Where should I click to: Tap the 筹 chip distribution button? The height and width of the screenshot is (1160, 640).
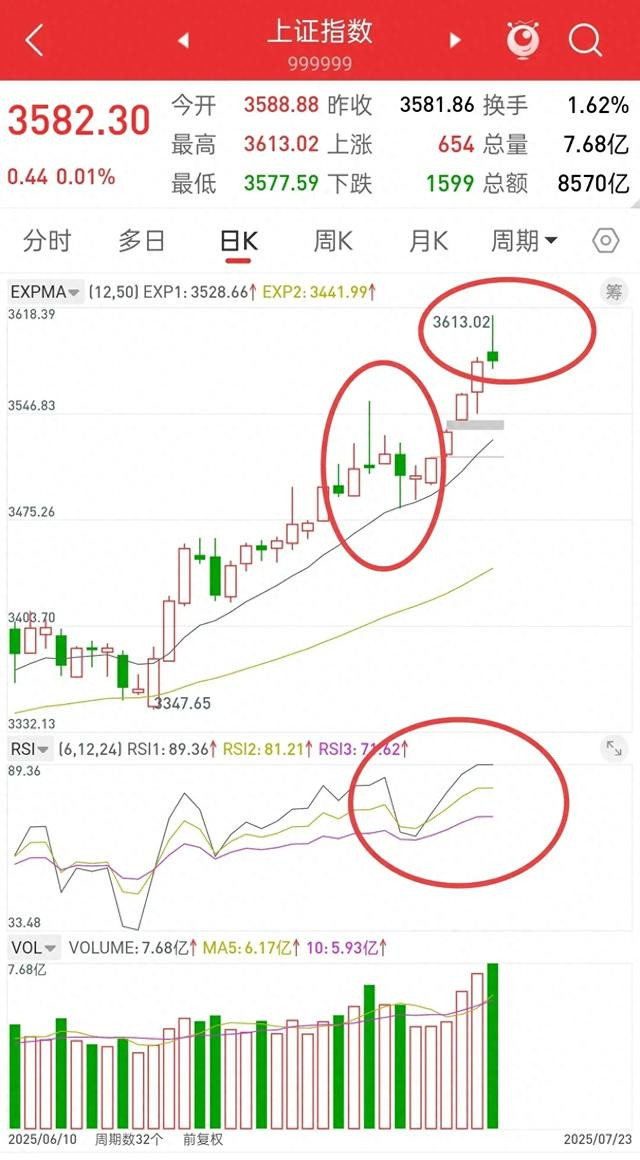[x=614, y=291]
